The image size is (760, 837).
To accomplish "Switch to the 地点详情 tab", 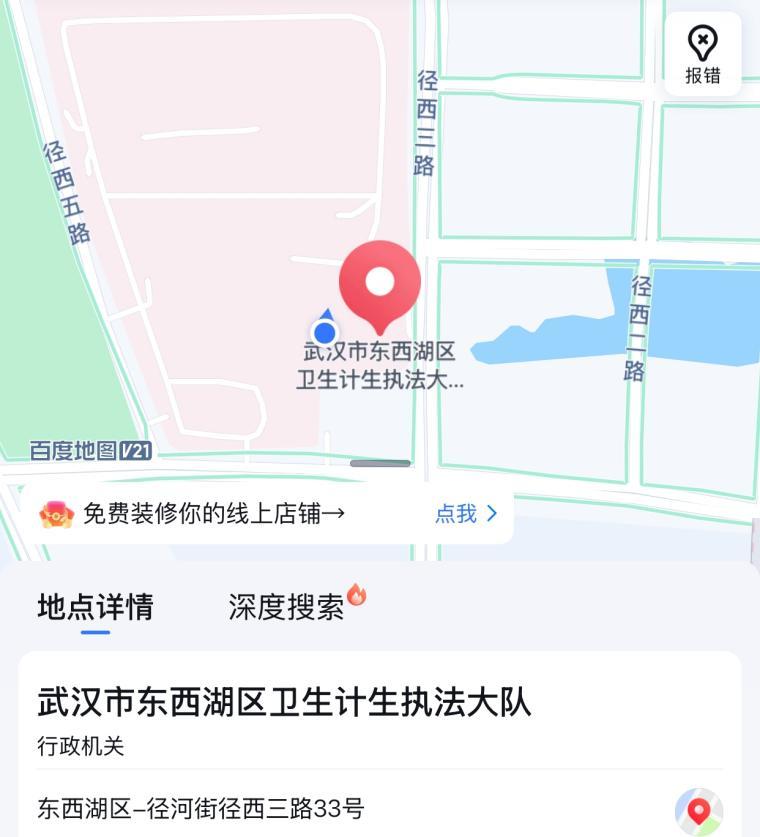I will 95,607.
